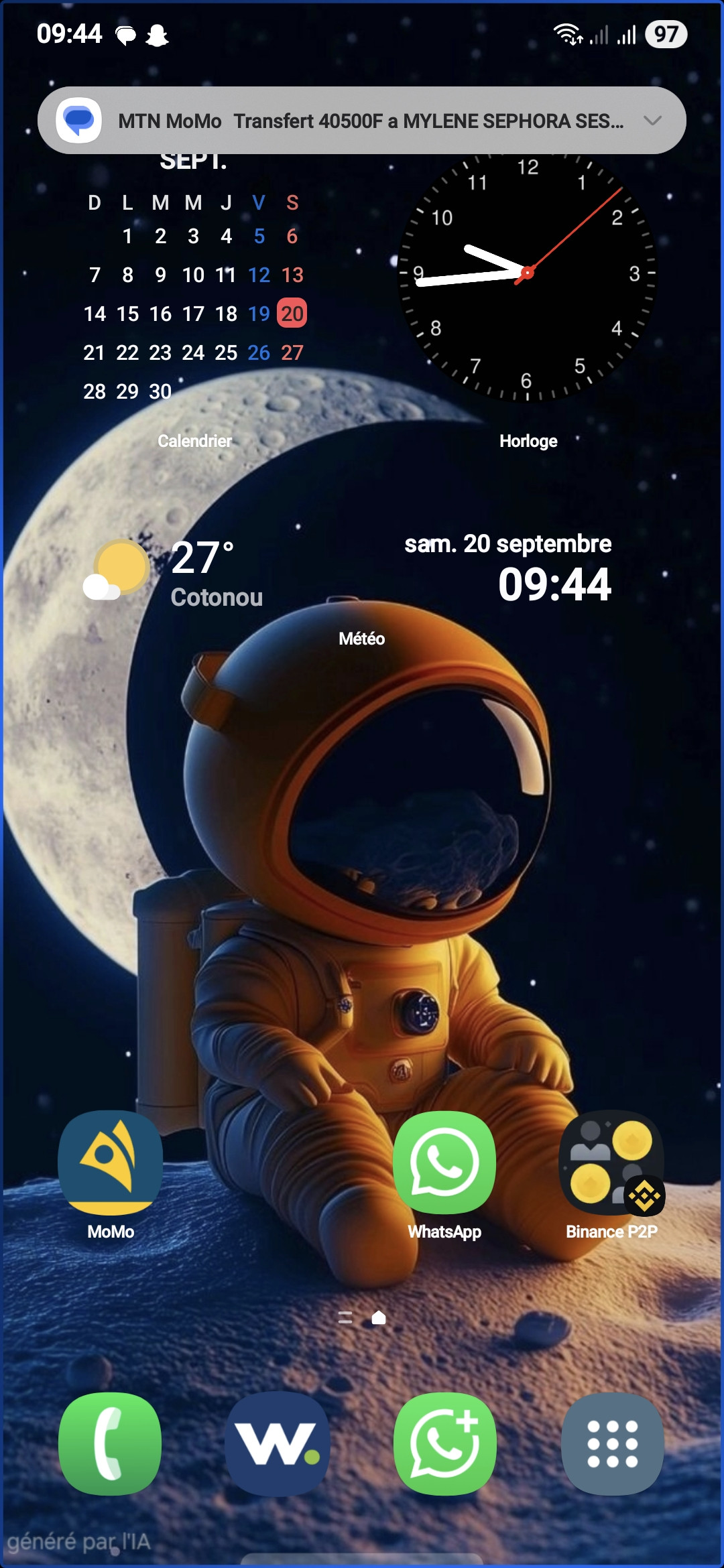The width and height of the screenshot is (724, 1568).
Task: Open the app drawer grid
Action: pos(612,1443)
